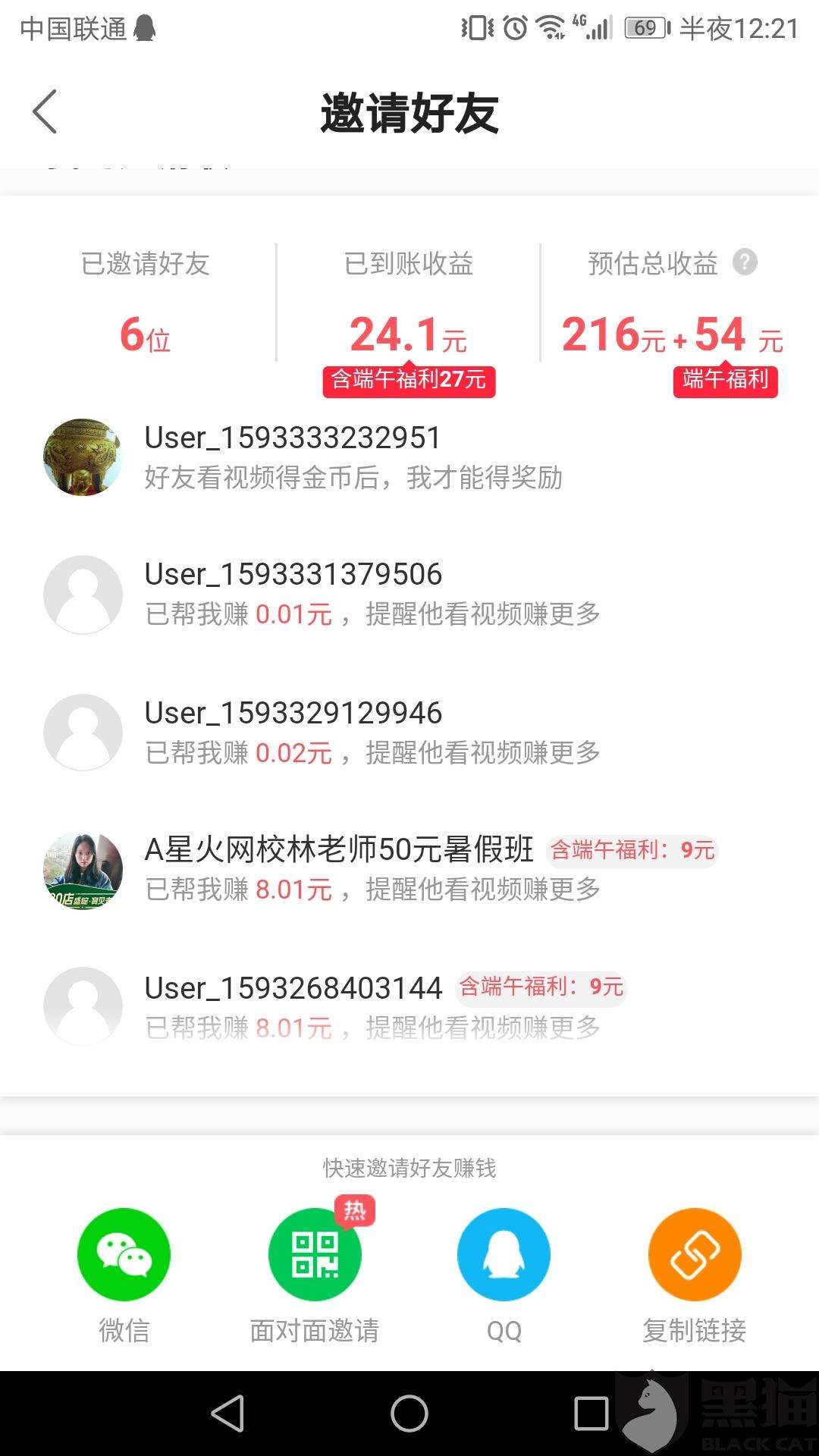Tap the system home button

coord(409,1414)
